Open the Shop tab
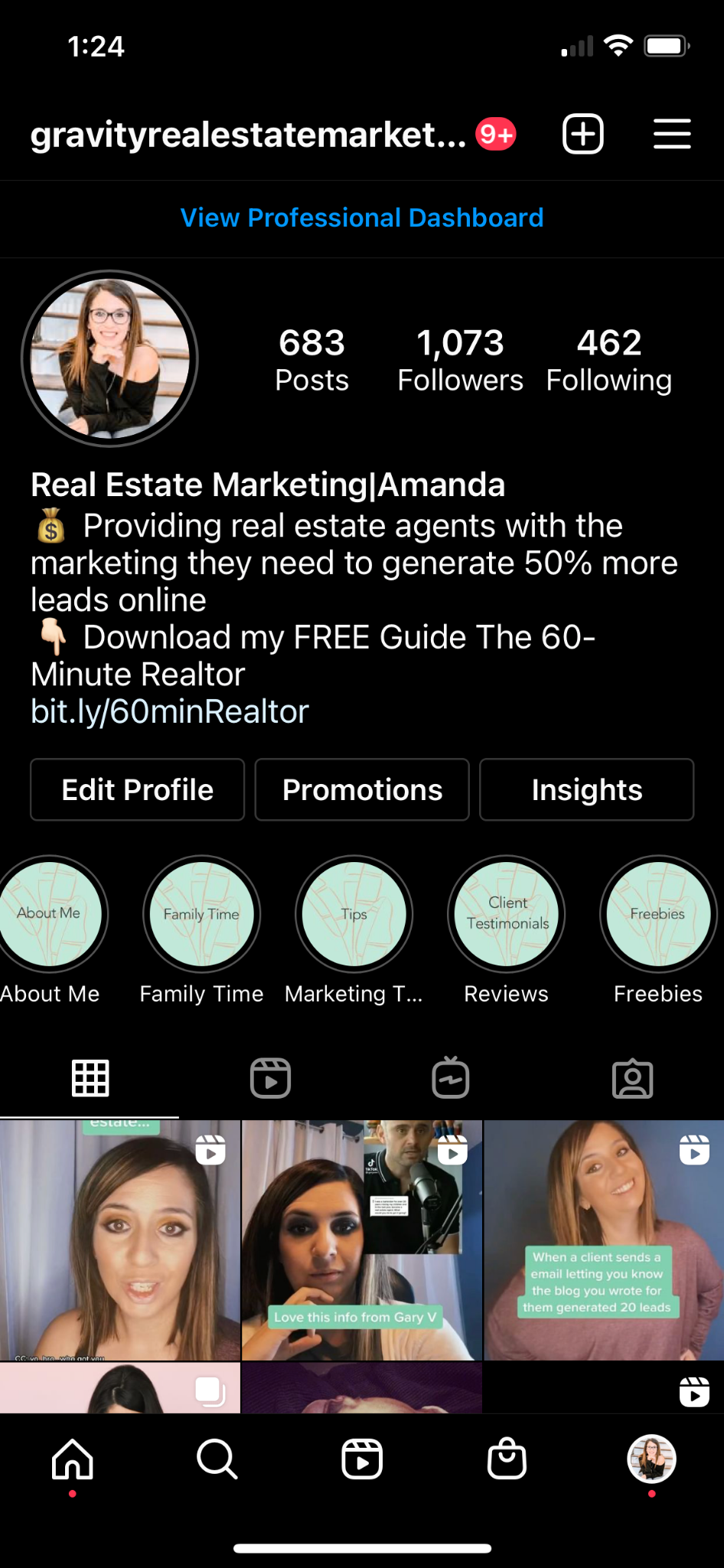The image size is (724, 1568). (x=507, y=1459)
